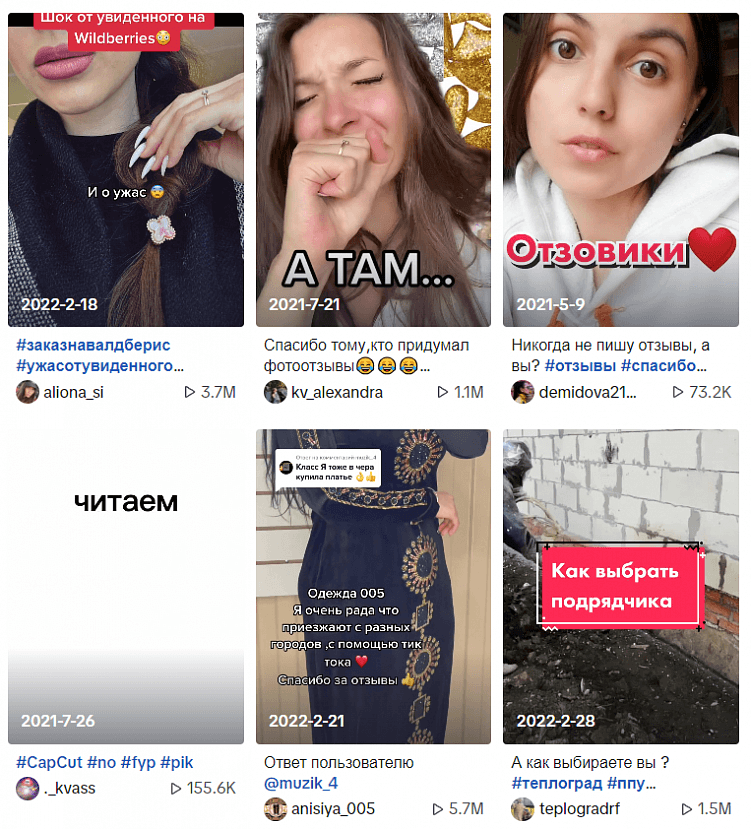Viewport: 751px width, 829px height.
Task: Open the @muzik_4 mention
Action: coord(301,783)
